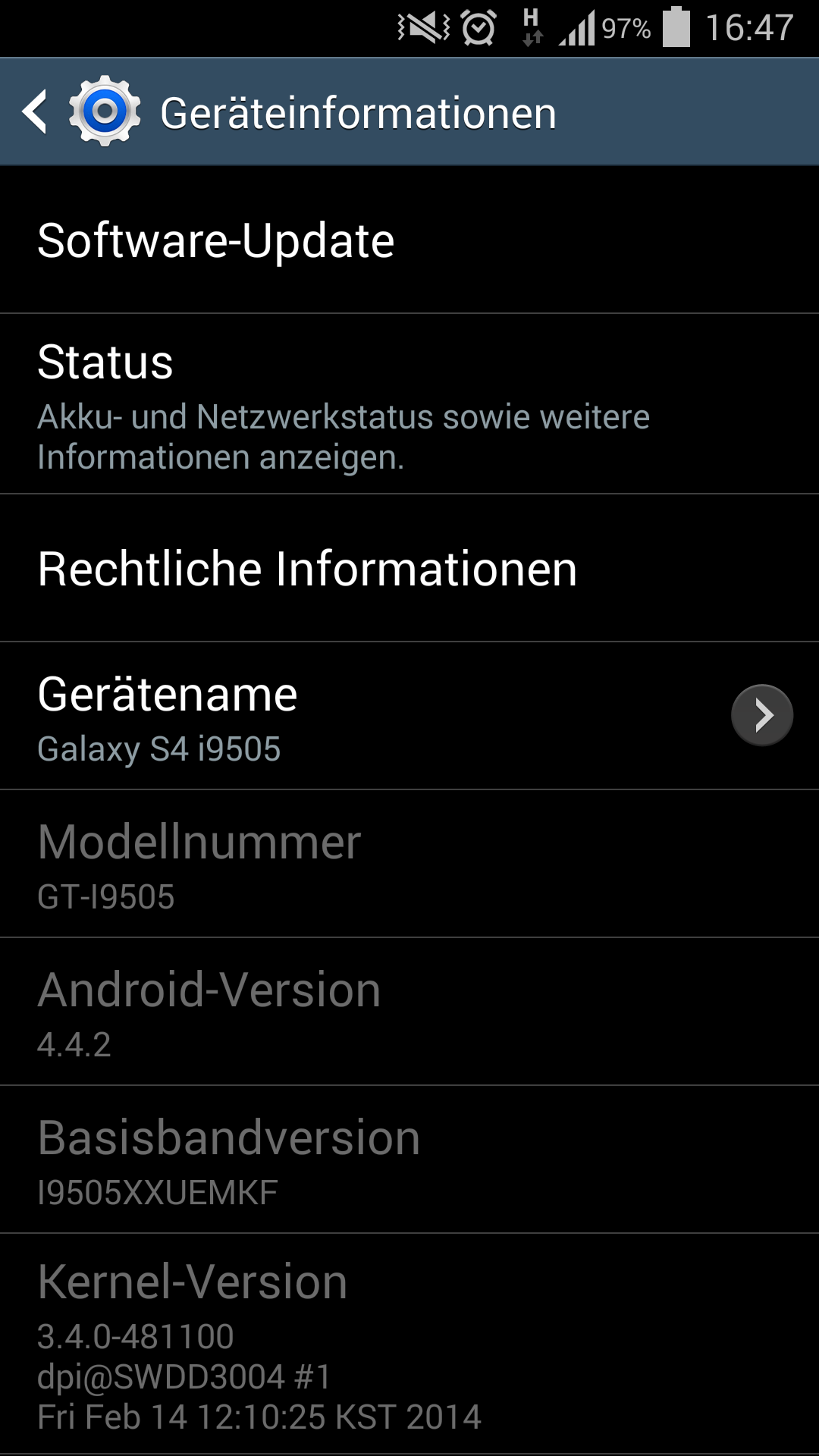The height and width of the screenshot is (1456, 819).
Task: Open Gerätename Galaxy S4 i9505 row
Action: point(409,716)
